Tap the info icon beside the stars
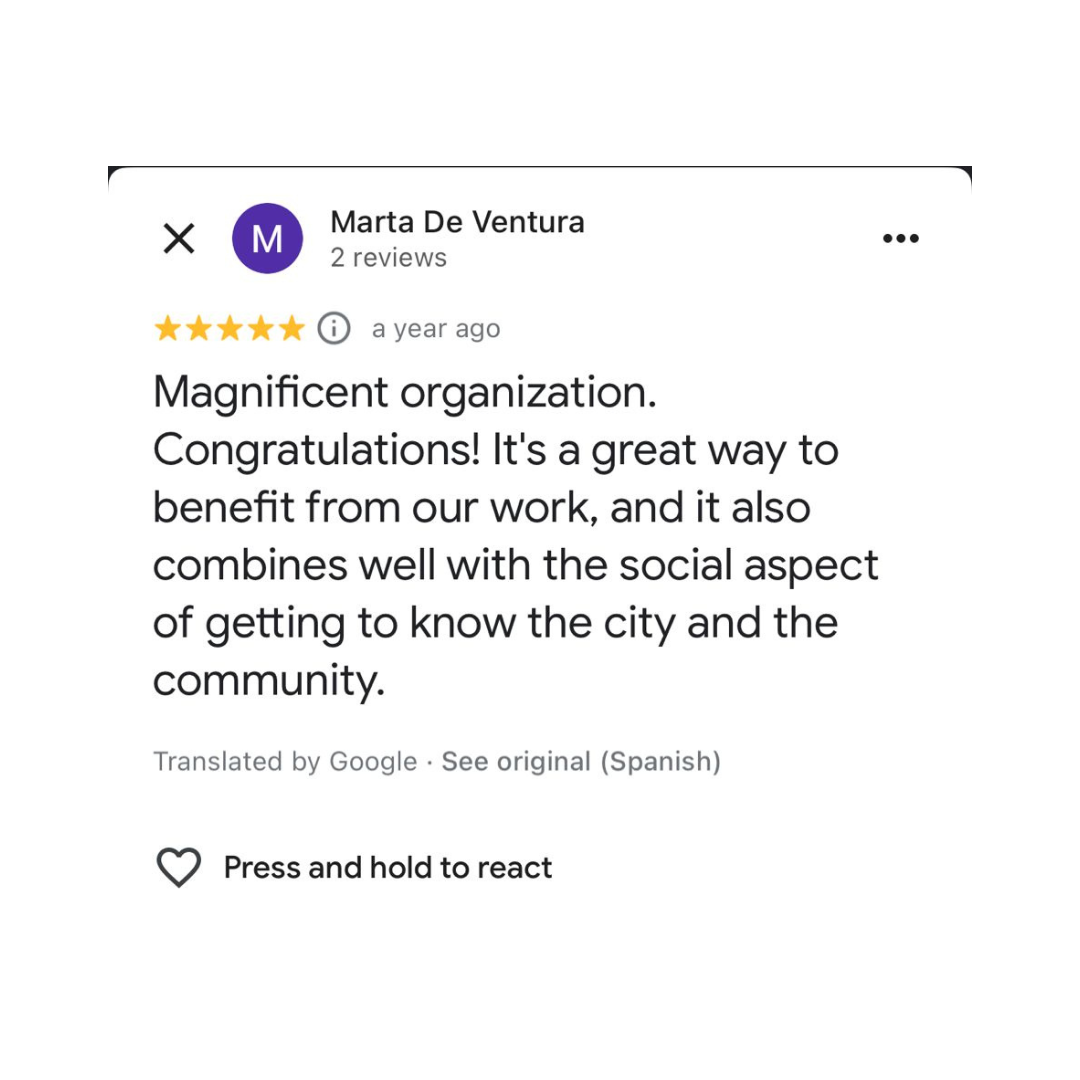This screenshot has height=1080, width=1080. [334, 328]
